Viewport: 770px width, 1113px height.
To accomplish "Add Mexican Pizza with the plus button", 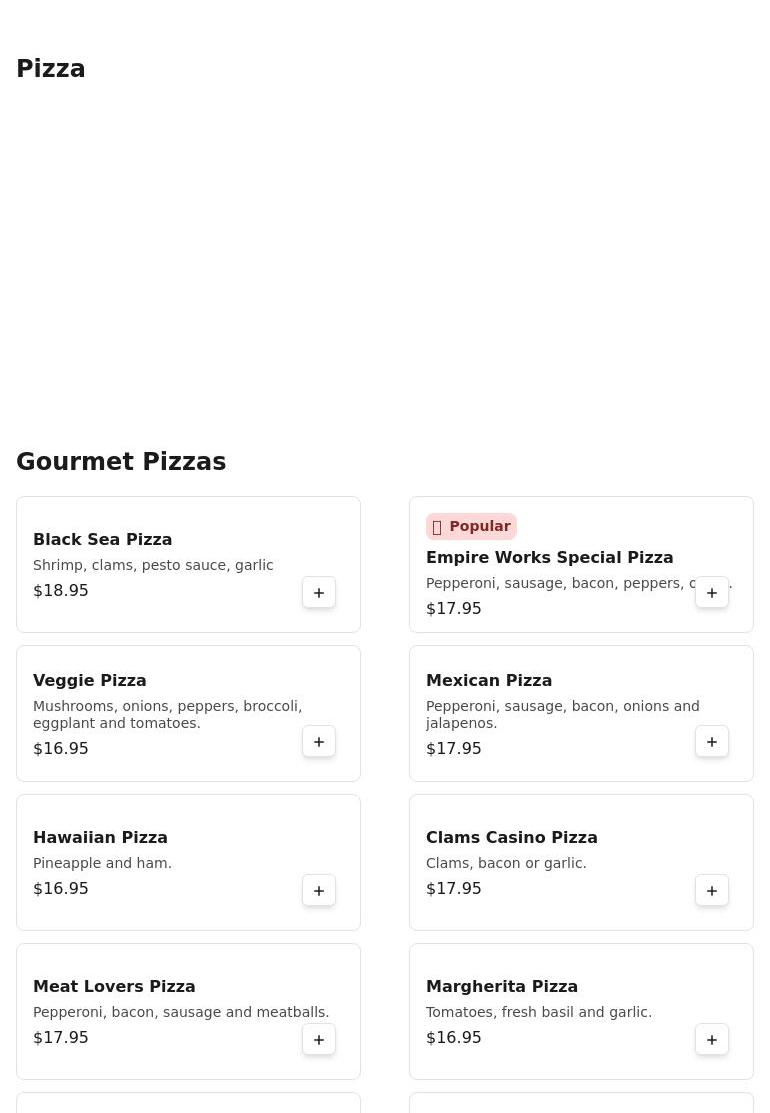I will click(x=712, y=742).
